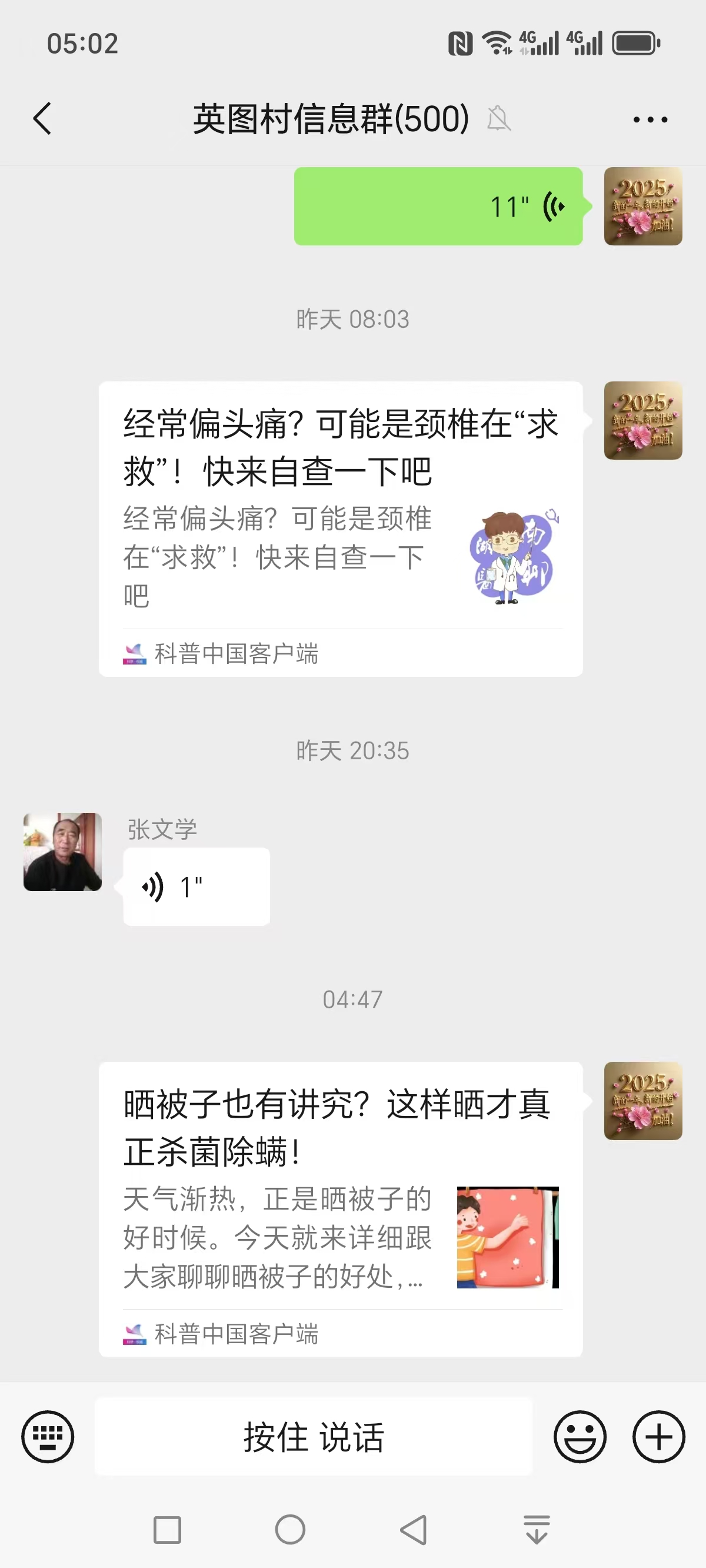This screenshot has height=1568, width=706.
Task: Open the emoji sticker panel
Action: [580, 1437]
